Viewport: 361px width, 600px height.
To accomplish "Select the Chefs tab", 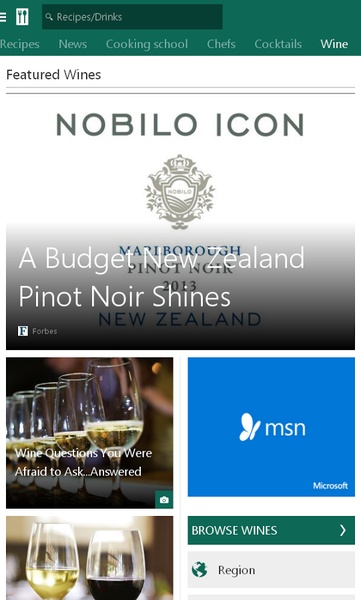I will coord(221,44).
